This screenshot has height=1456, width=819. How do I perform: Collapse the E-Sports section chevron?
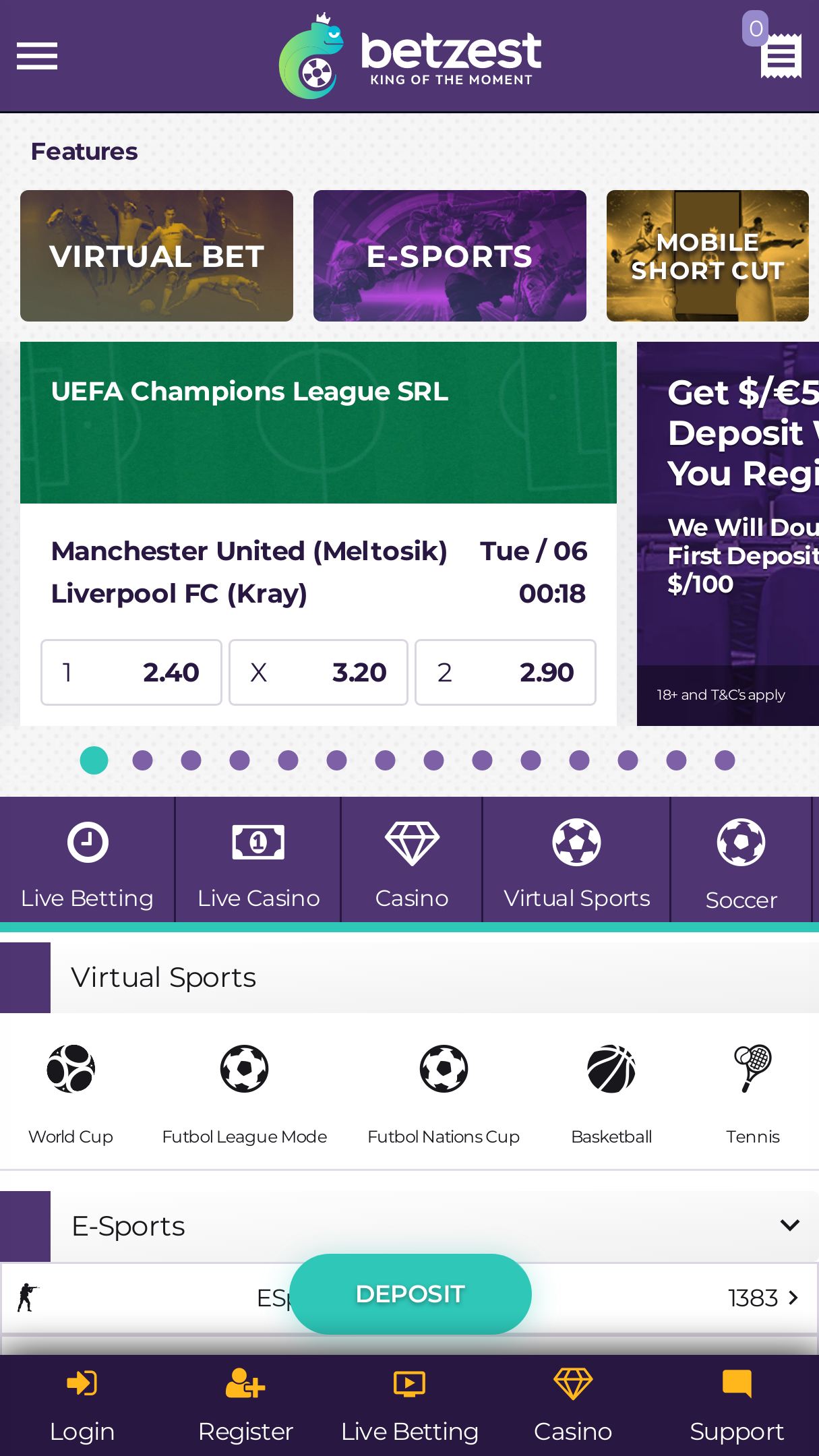[789, 1225]
